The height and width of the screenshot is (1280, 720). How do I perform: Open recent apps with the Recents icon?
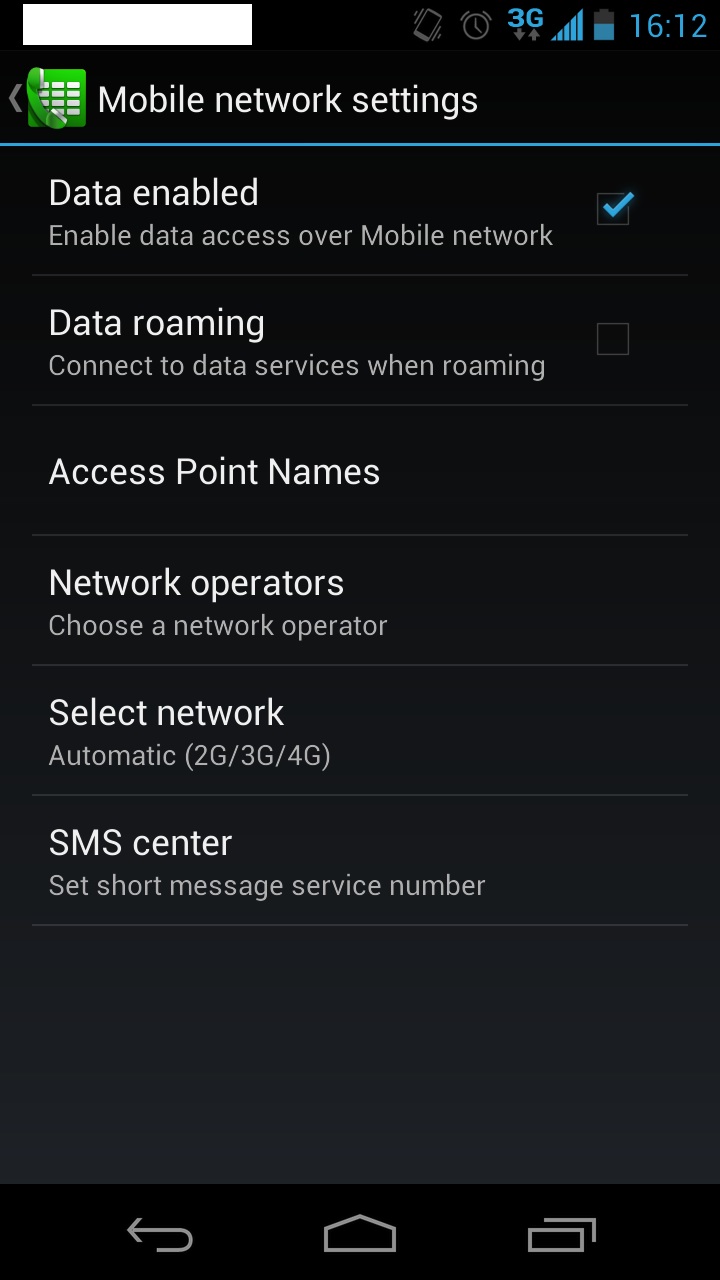point(560,1234)
